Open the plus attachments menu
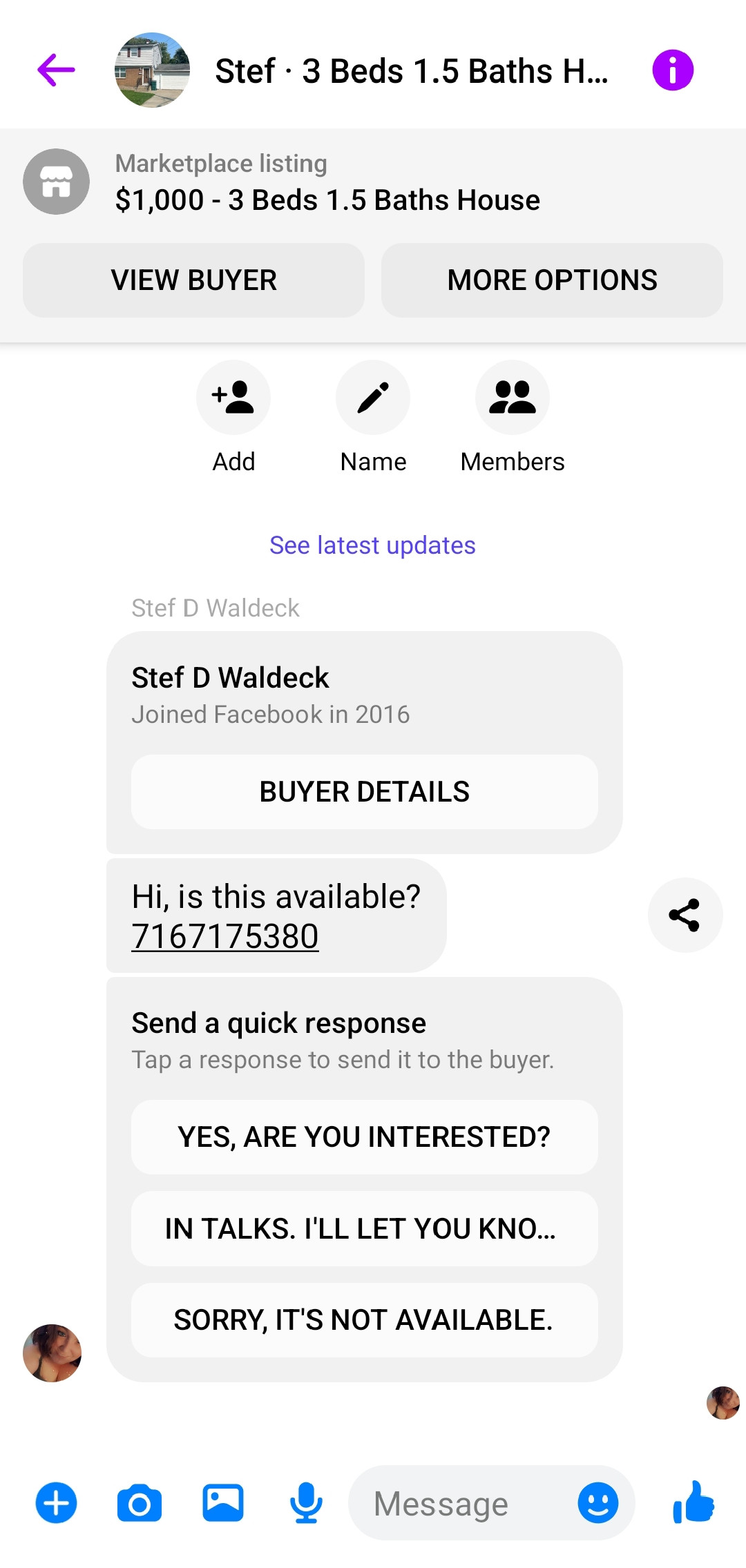The width and height of the screenshot is (746, 1568). coord(56,1503)
